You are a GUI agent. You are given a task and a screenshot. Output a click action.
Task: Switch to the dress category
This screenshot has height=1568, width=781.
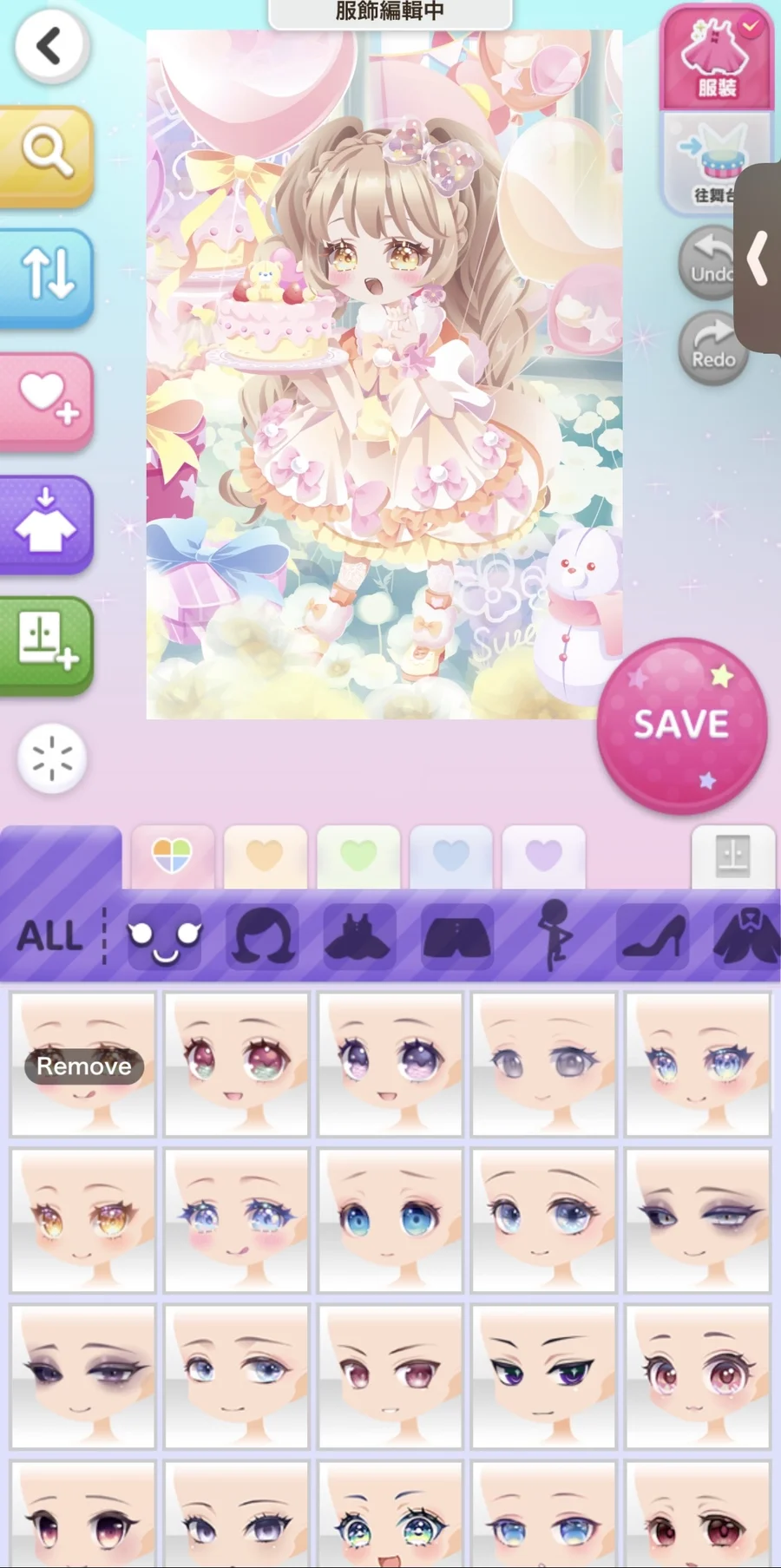[359, 936]
